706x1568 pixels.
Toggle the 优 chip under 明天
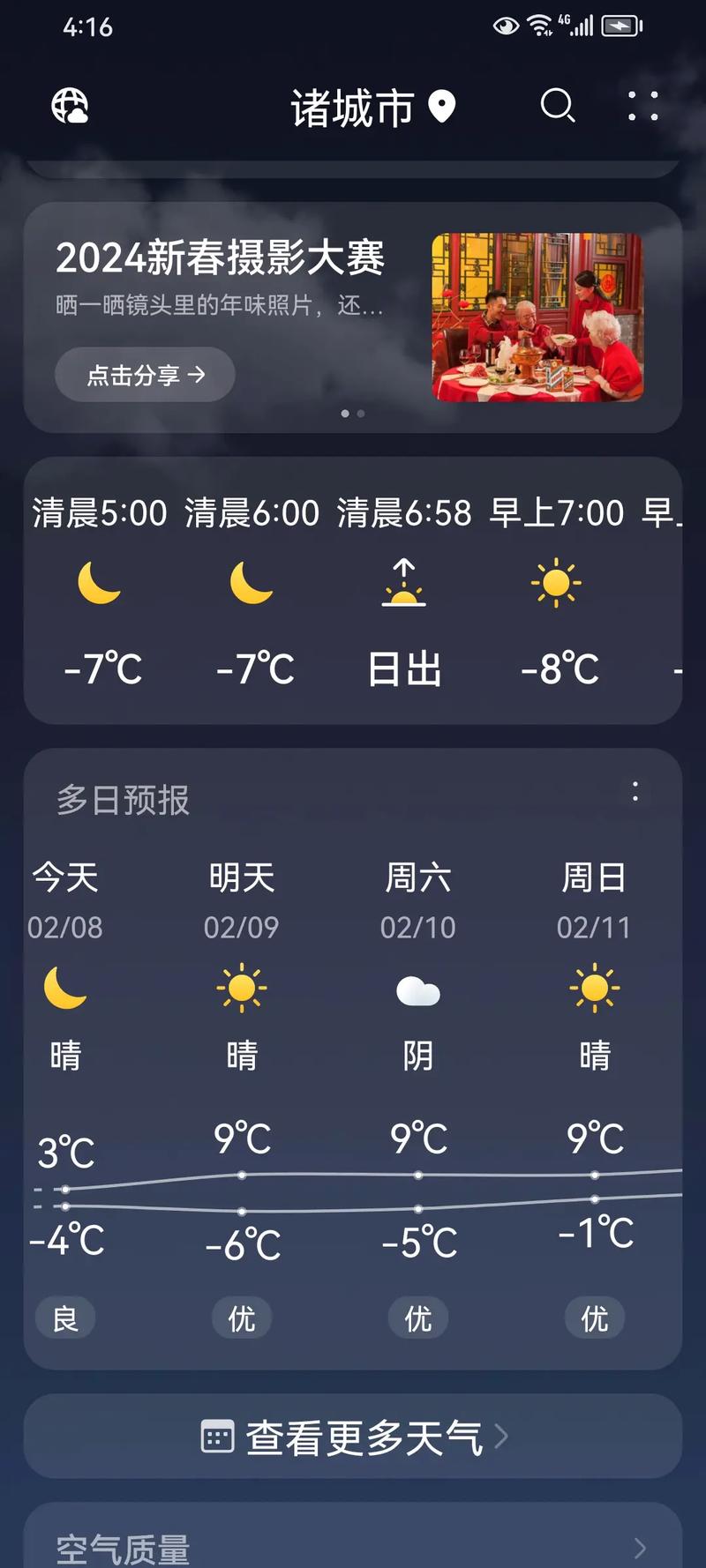[241, 1317]
